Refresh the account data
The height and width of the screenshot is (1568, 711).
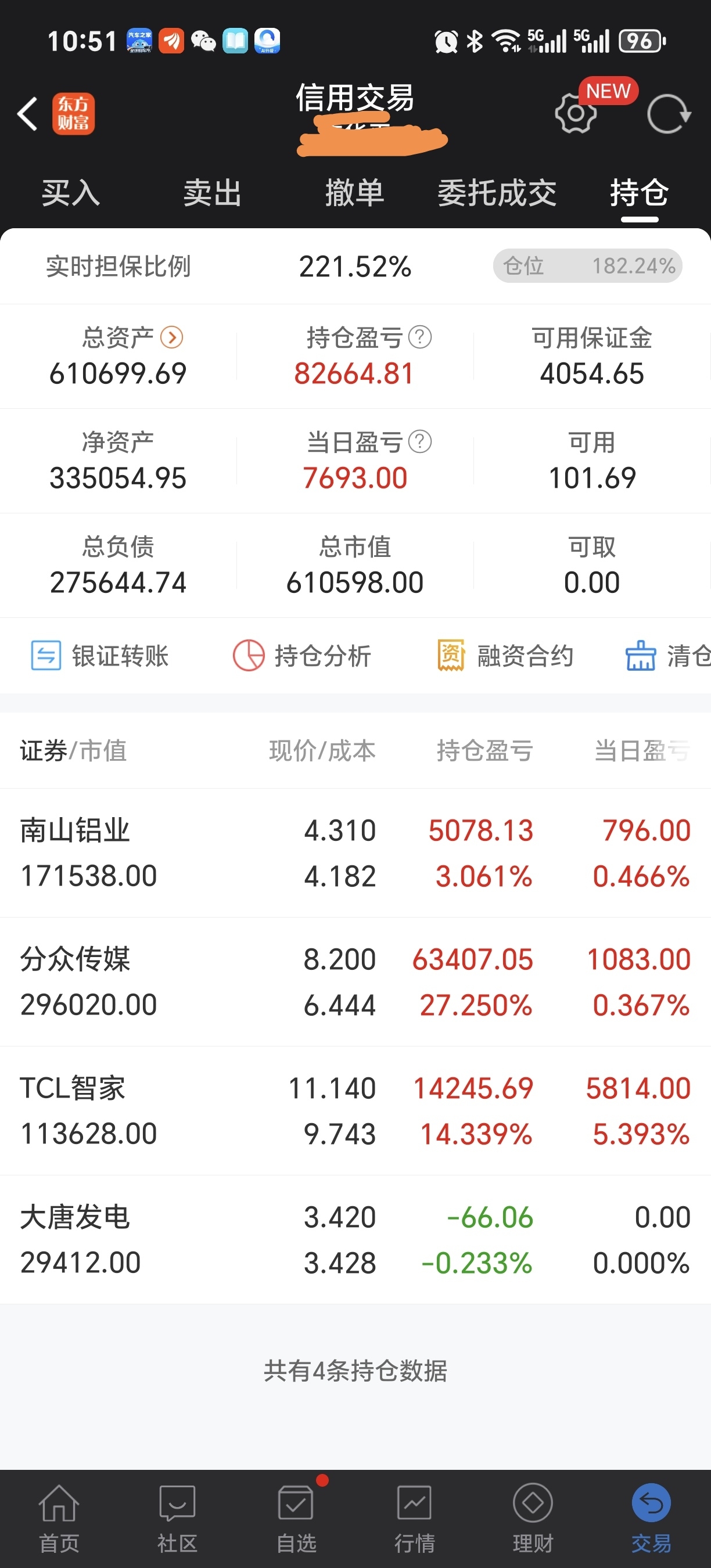(x=669, y=114)
